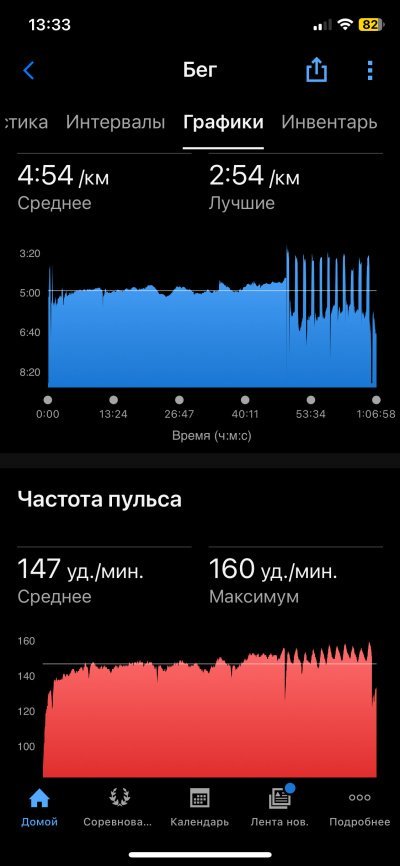Screen dimensions: 400x866
Task: Select the Графики tab
Action: (223, 123)
